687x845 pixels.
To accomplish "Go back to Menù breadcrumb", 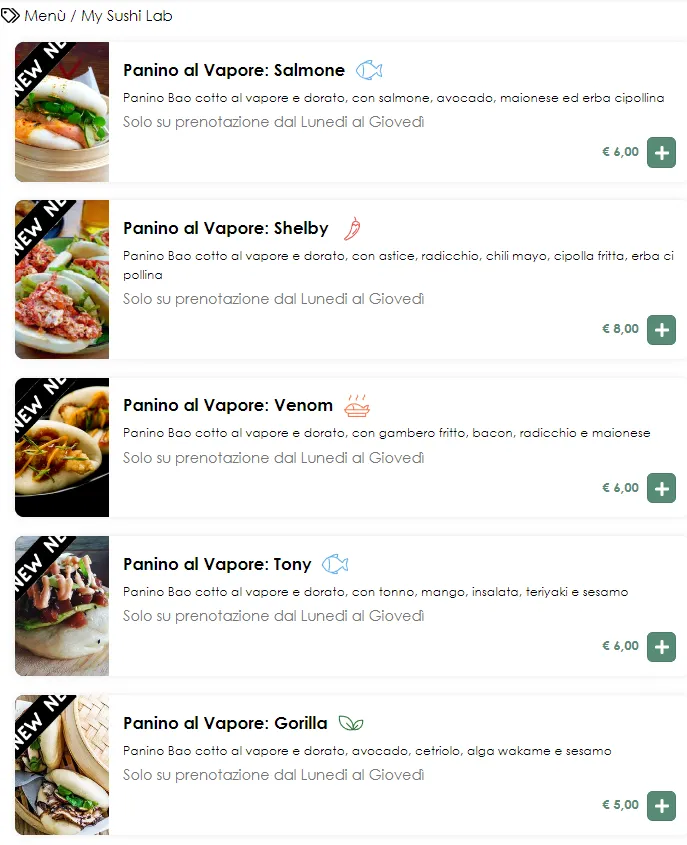I will pyautogui.click(x=44, y=16).
